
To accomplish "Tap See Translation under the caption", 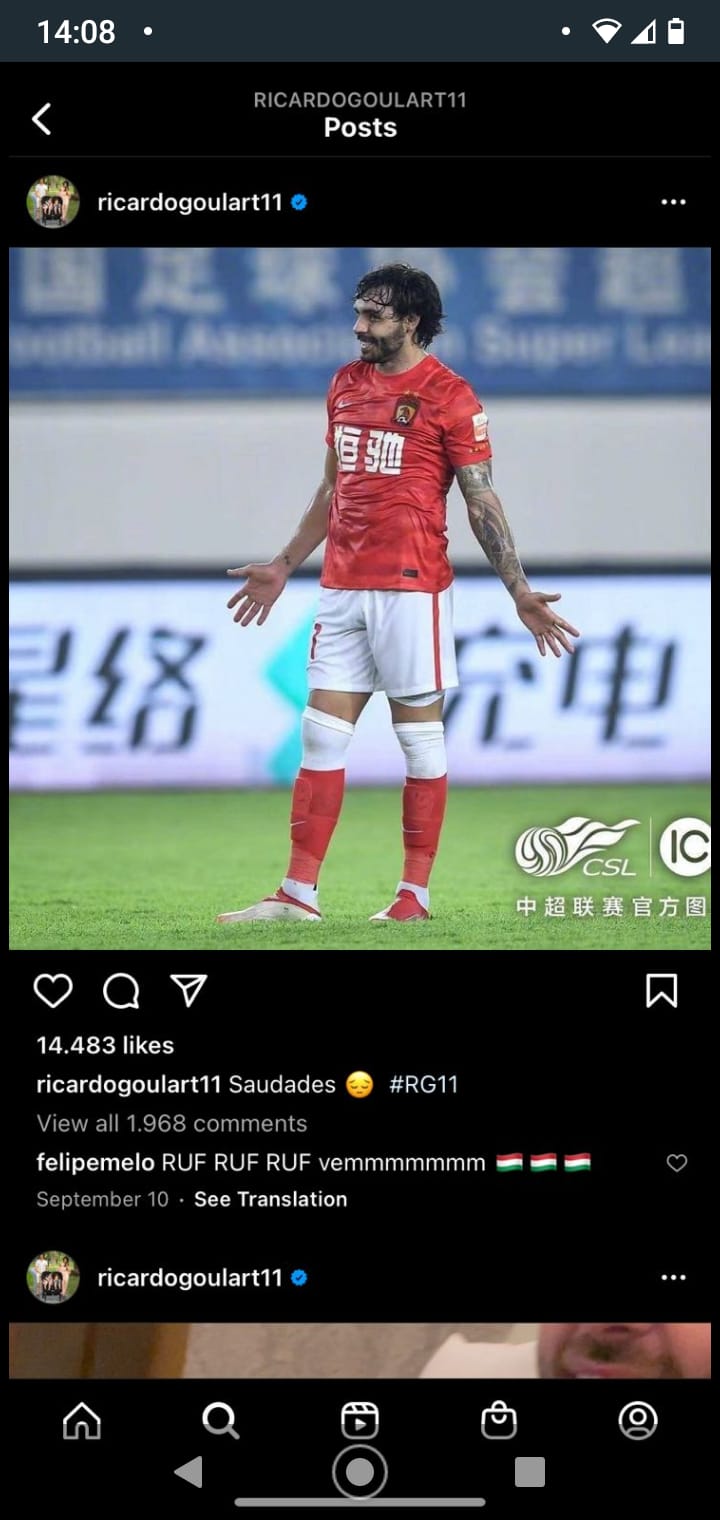I will click(270, 1199).
